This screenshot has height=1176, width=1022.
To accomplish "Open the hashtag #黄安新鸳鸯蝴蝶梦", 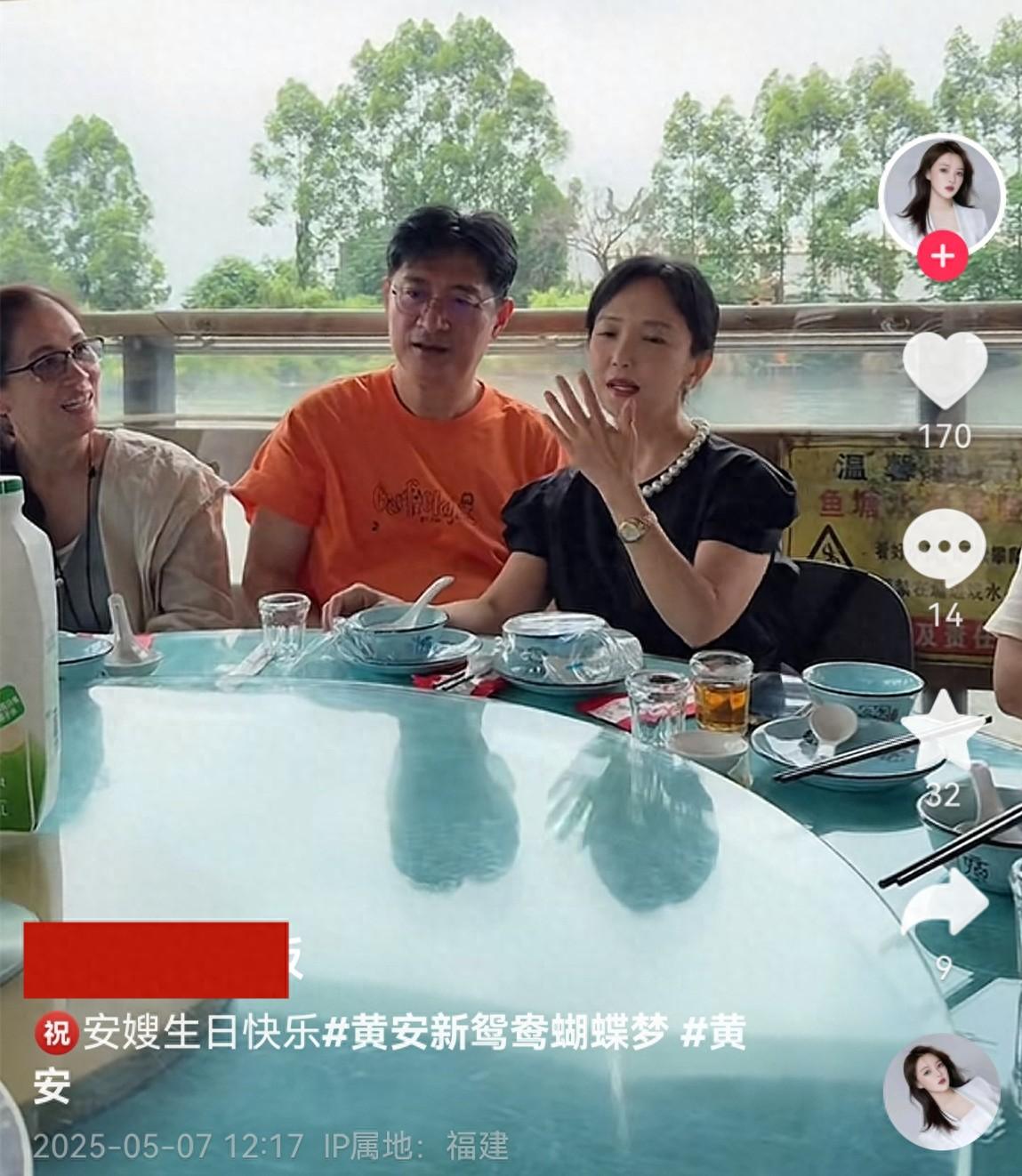I will (494, 1035).
